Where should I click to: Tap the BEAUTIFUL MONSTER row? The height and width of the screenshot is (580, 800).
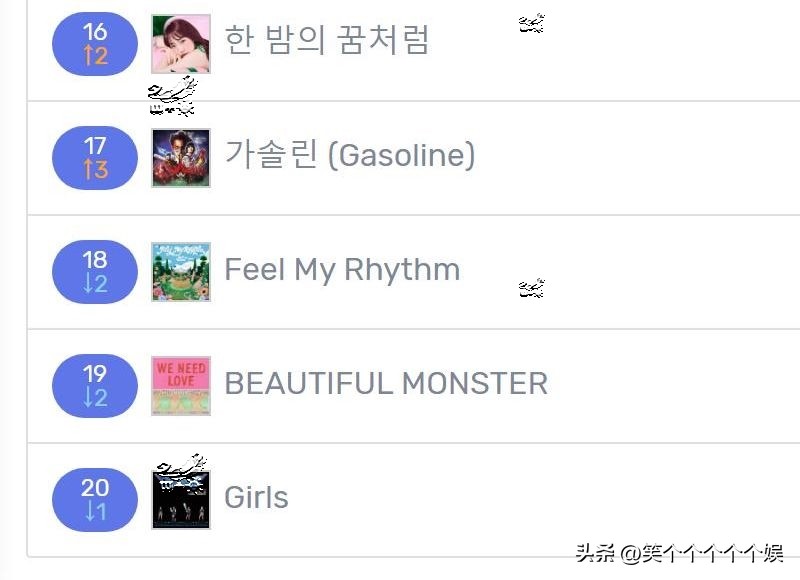pos(386,384)
